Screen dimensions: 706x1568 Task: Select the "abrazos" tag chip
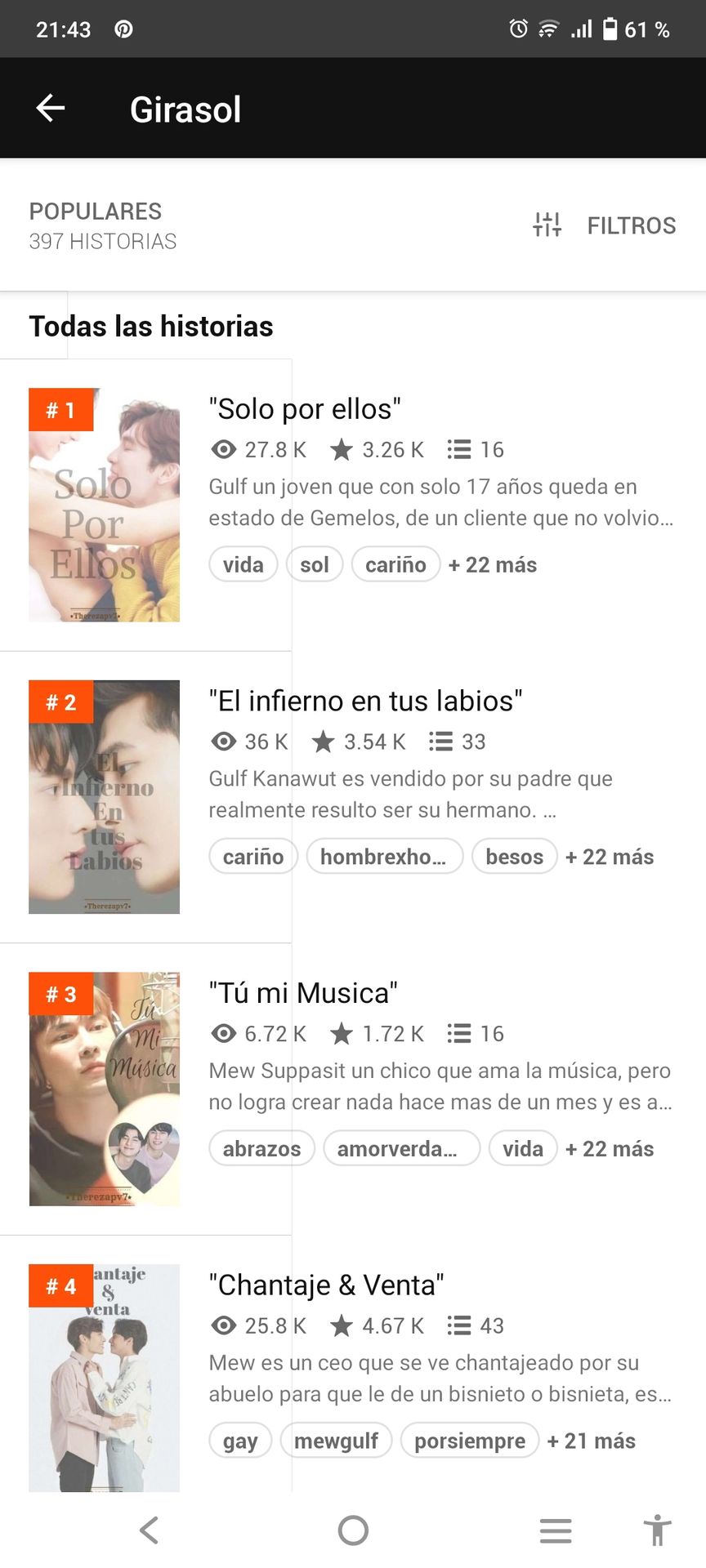pos(261,1149)
